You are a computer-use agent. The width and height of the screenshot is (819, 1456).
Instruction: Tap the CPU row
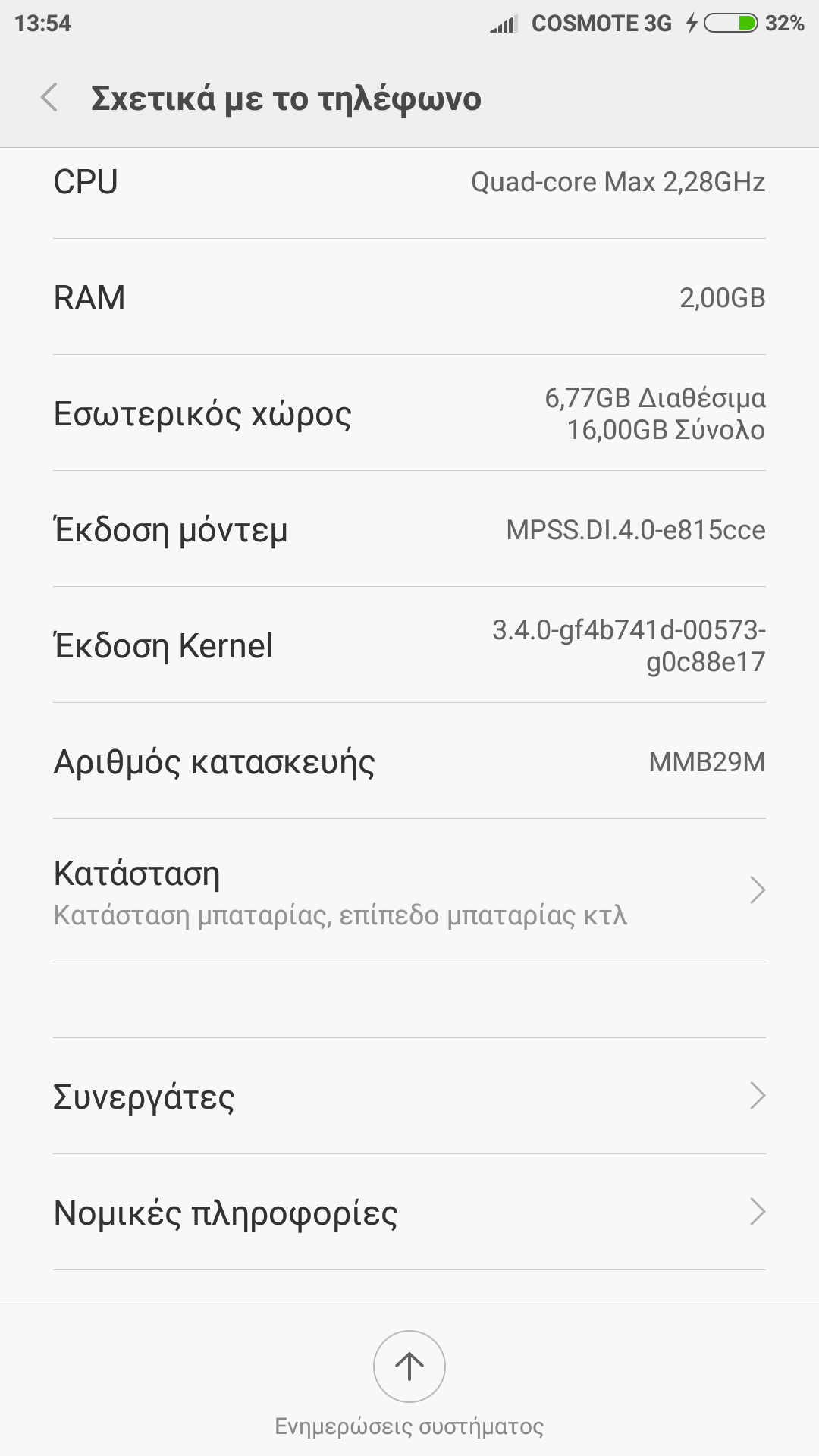coord(409,183)
